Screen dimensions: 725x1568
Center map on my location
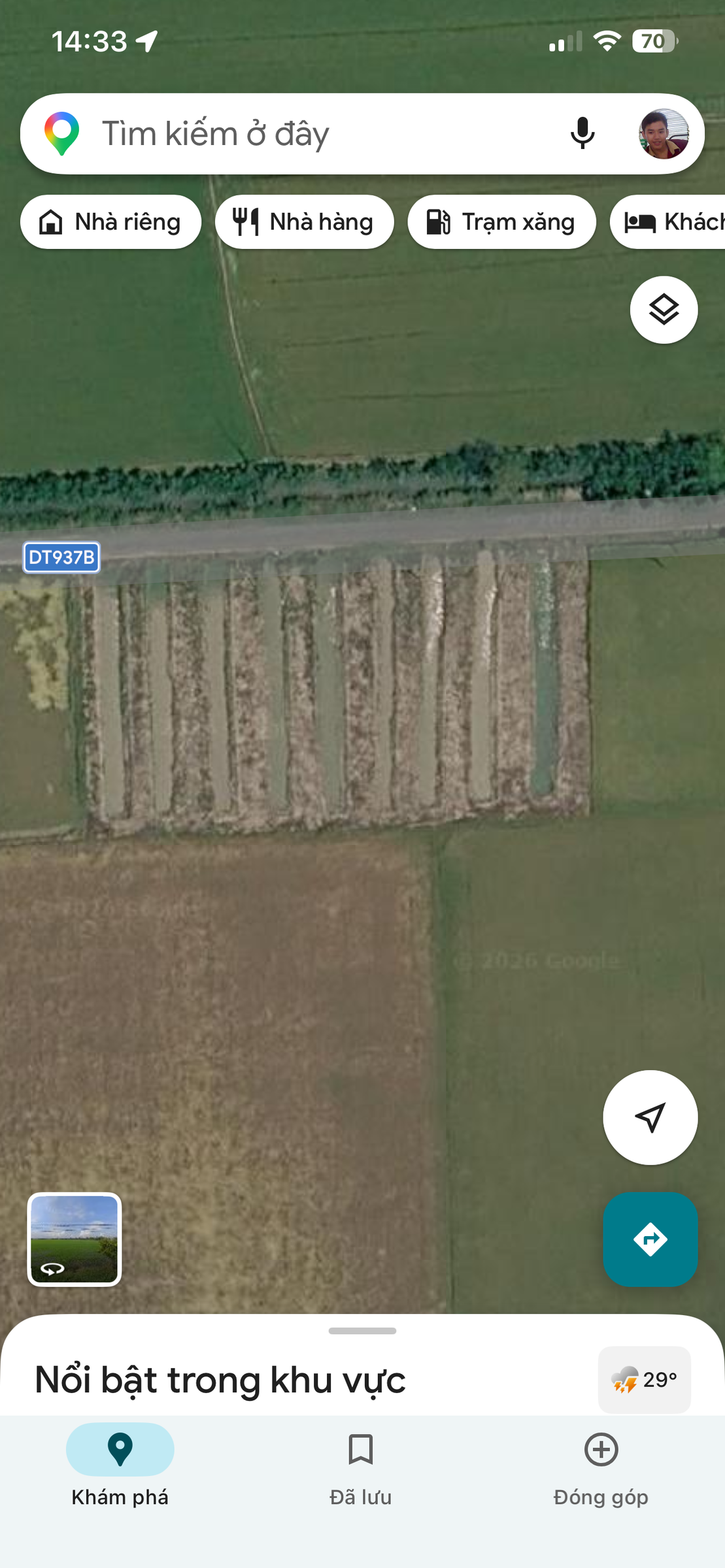point(650,1117)
